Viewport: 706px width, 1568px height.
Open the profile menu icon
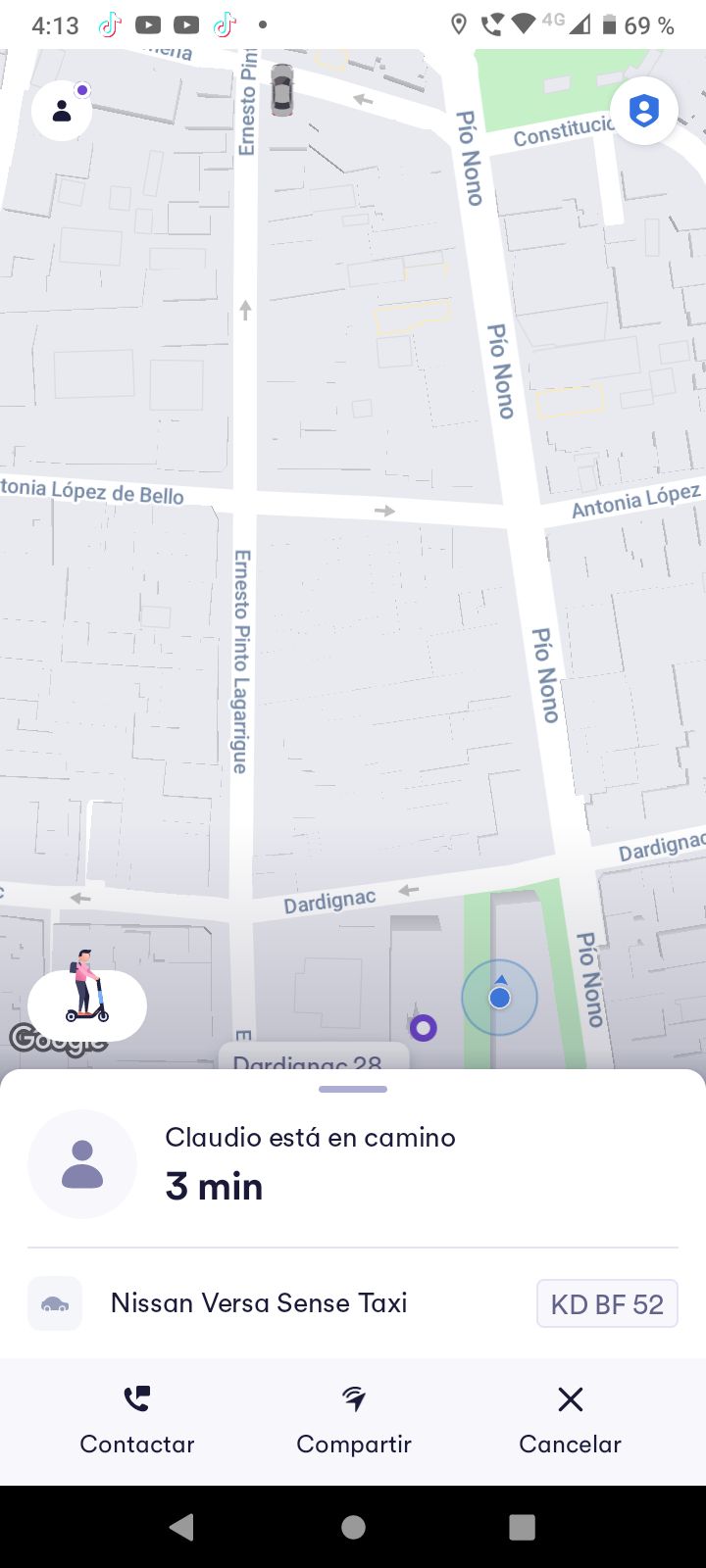(62, 111)
